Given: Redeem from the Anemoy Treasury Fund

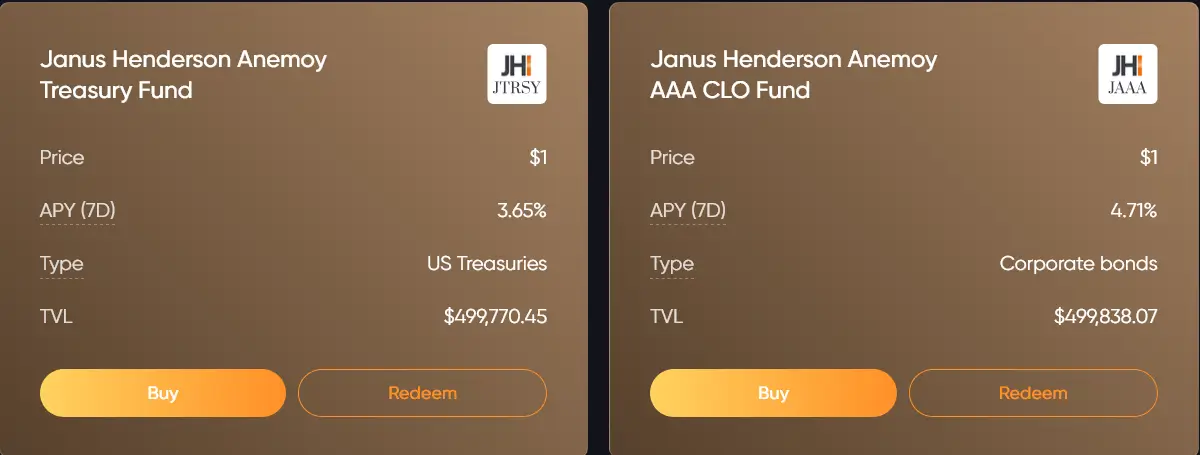Looking at the screenshot, I should [x=422, y=392].
